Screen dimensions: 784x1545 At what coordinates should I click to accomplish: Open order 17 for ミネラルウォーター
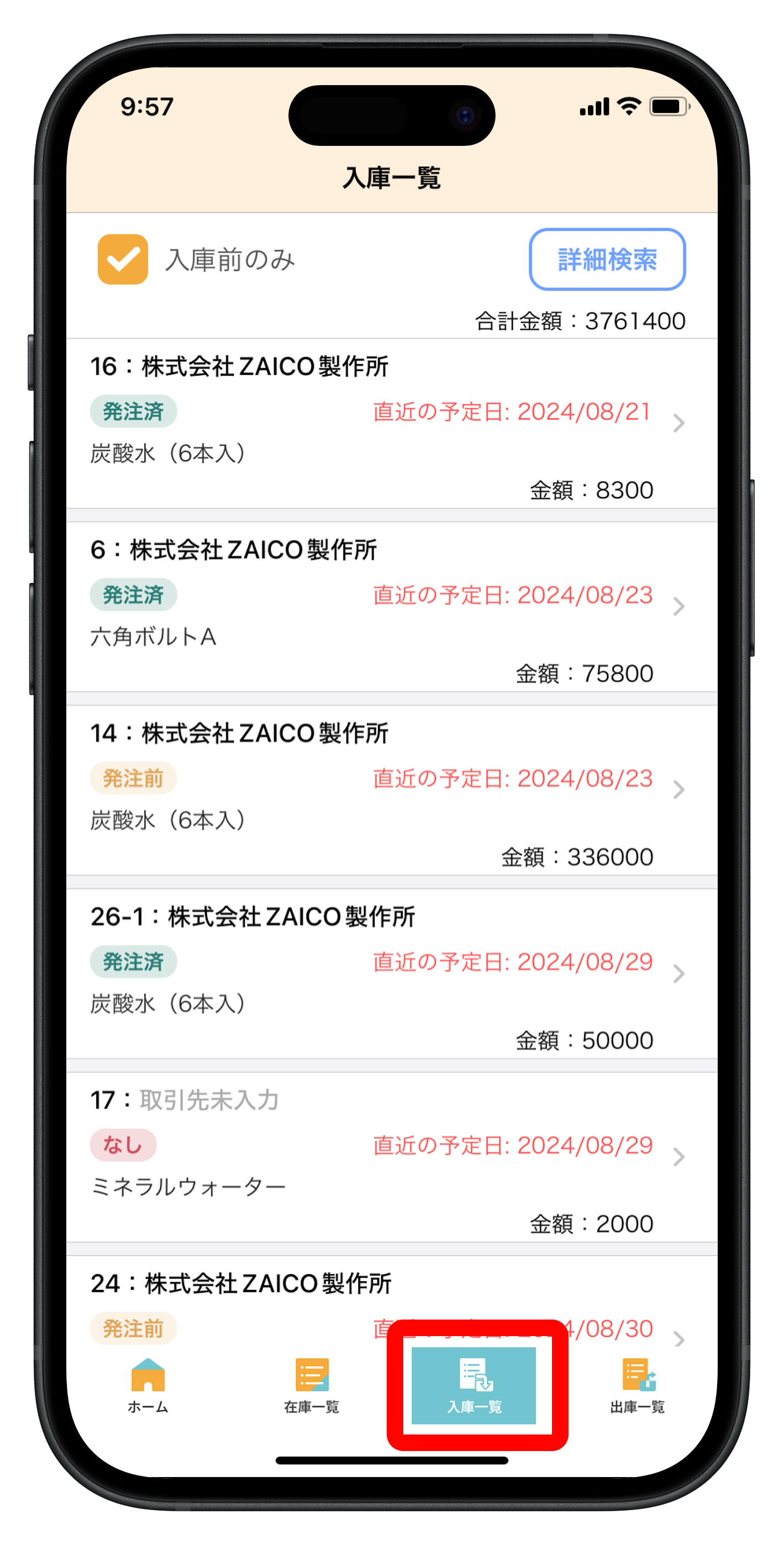tap(391, 1157)
